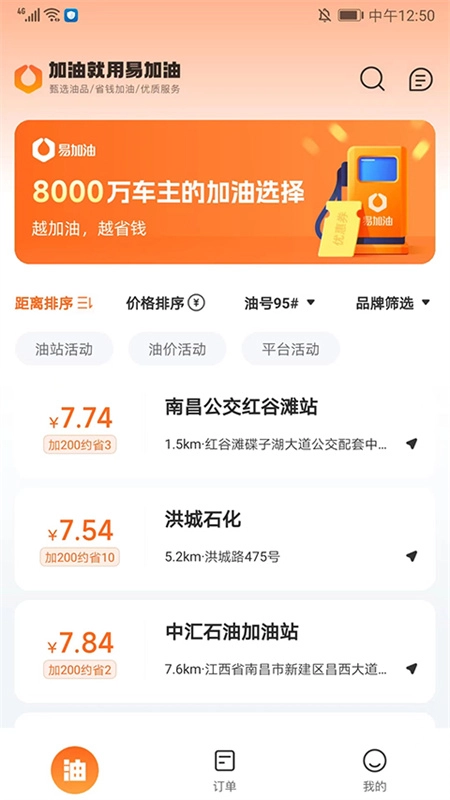Navigate to 洪城石化 via arrow icon
450x800 pixels.
[412, 556]
